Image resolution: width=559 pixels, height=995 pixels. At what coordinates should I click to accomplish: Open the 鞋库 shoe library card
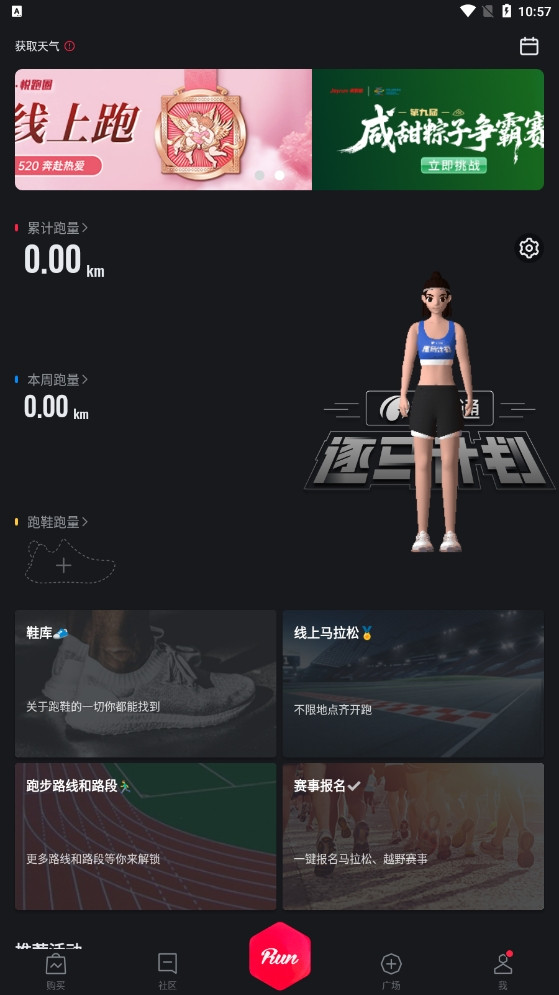[145, 683]
